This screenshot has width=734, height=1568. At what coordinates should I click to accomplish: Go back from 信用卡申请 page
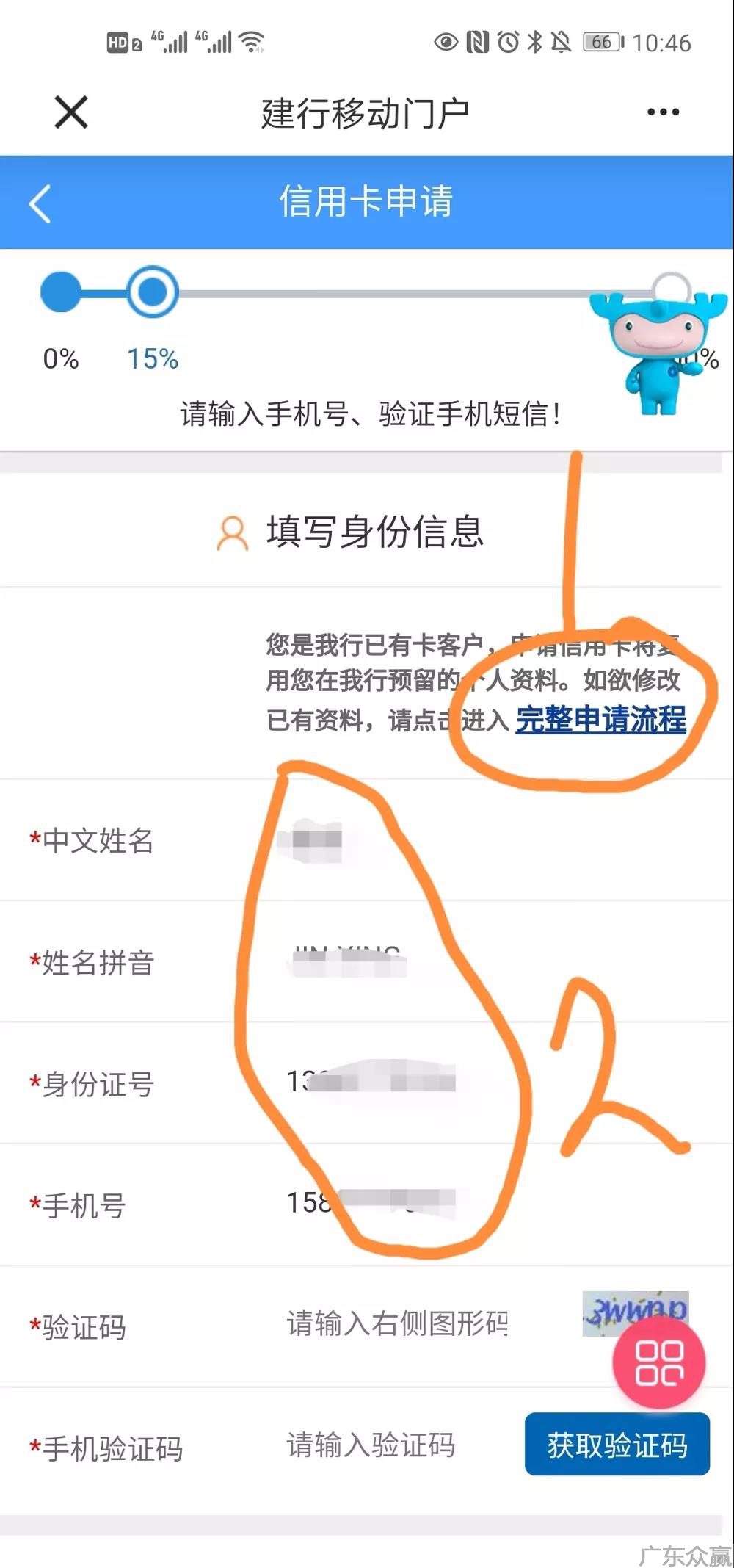pos(40,203)
